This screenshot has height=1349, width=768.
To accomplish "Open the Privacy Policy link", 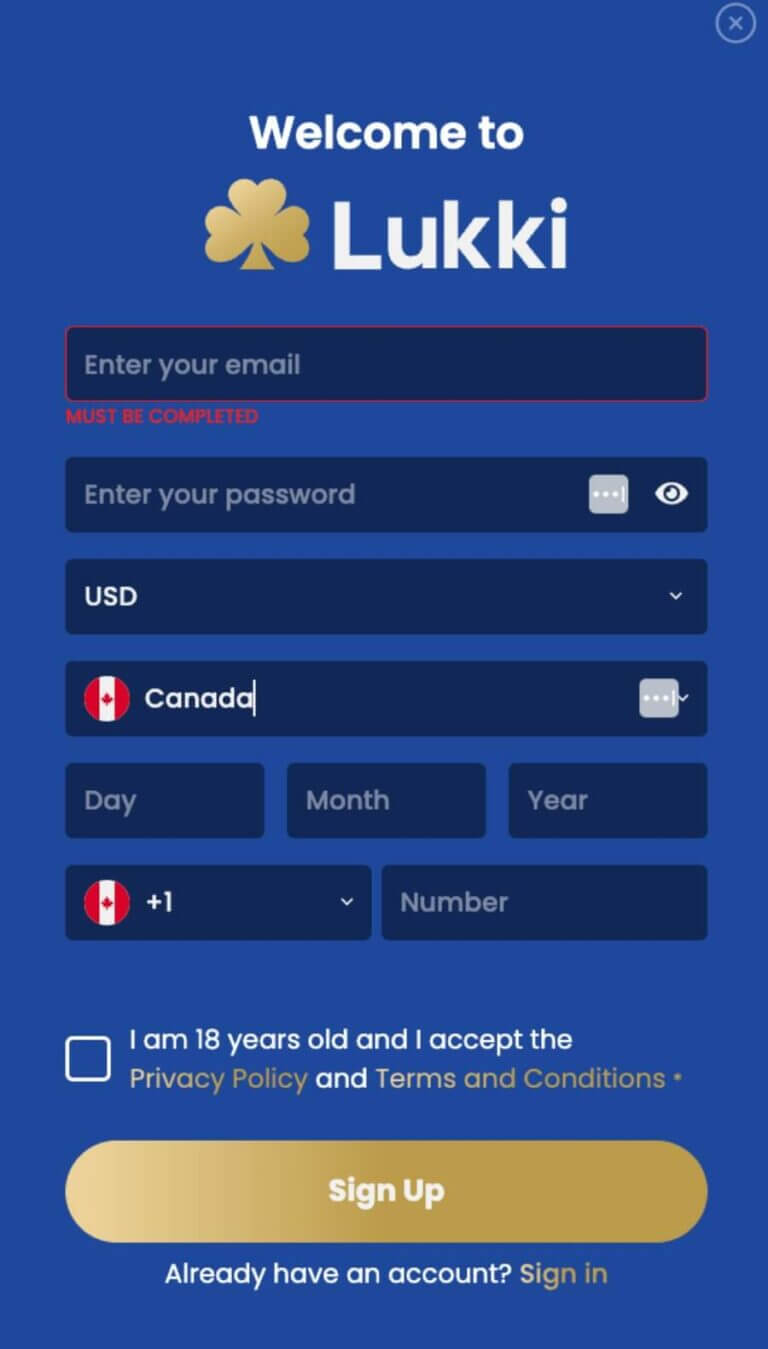I will 218,1079.
